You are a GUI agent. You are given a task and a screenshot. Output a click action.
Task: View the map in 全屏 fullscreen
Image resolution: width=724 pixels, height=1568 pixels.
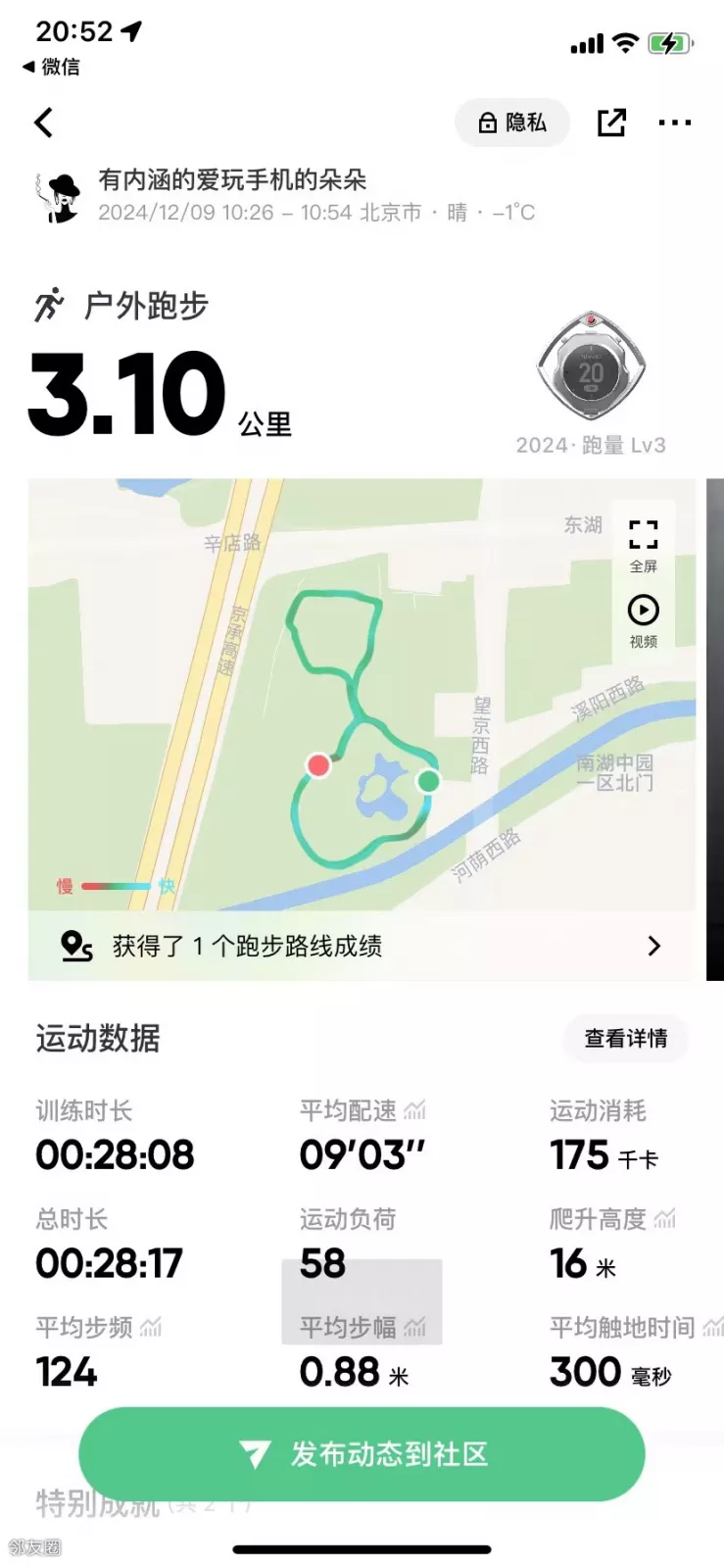pos(643,544)
